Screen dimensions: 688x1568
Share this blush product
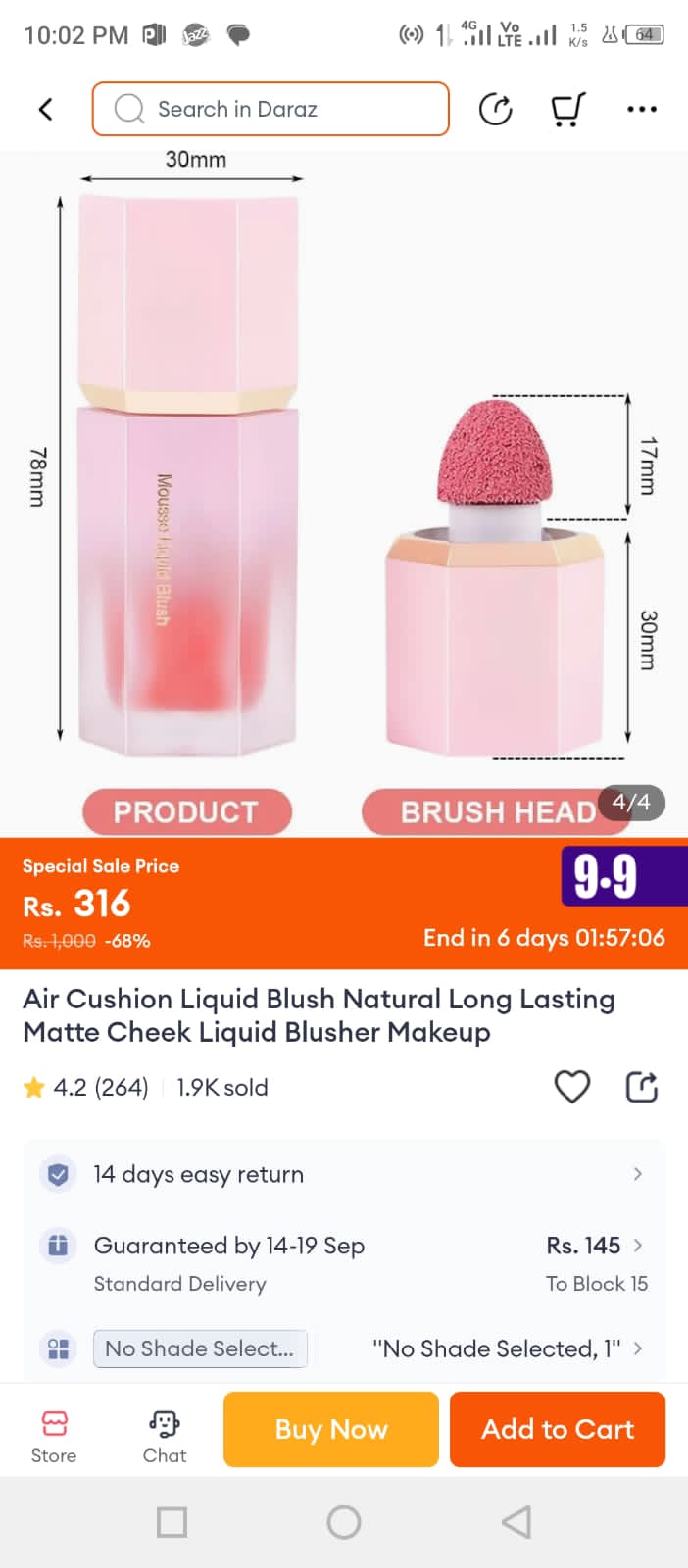pos(641,1087)
